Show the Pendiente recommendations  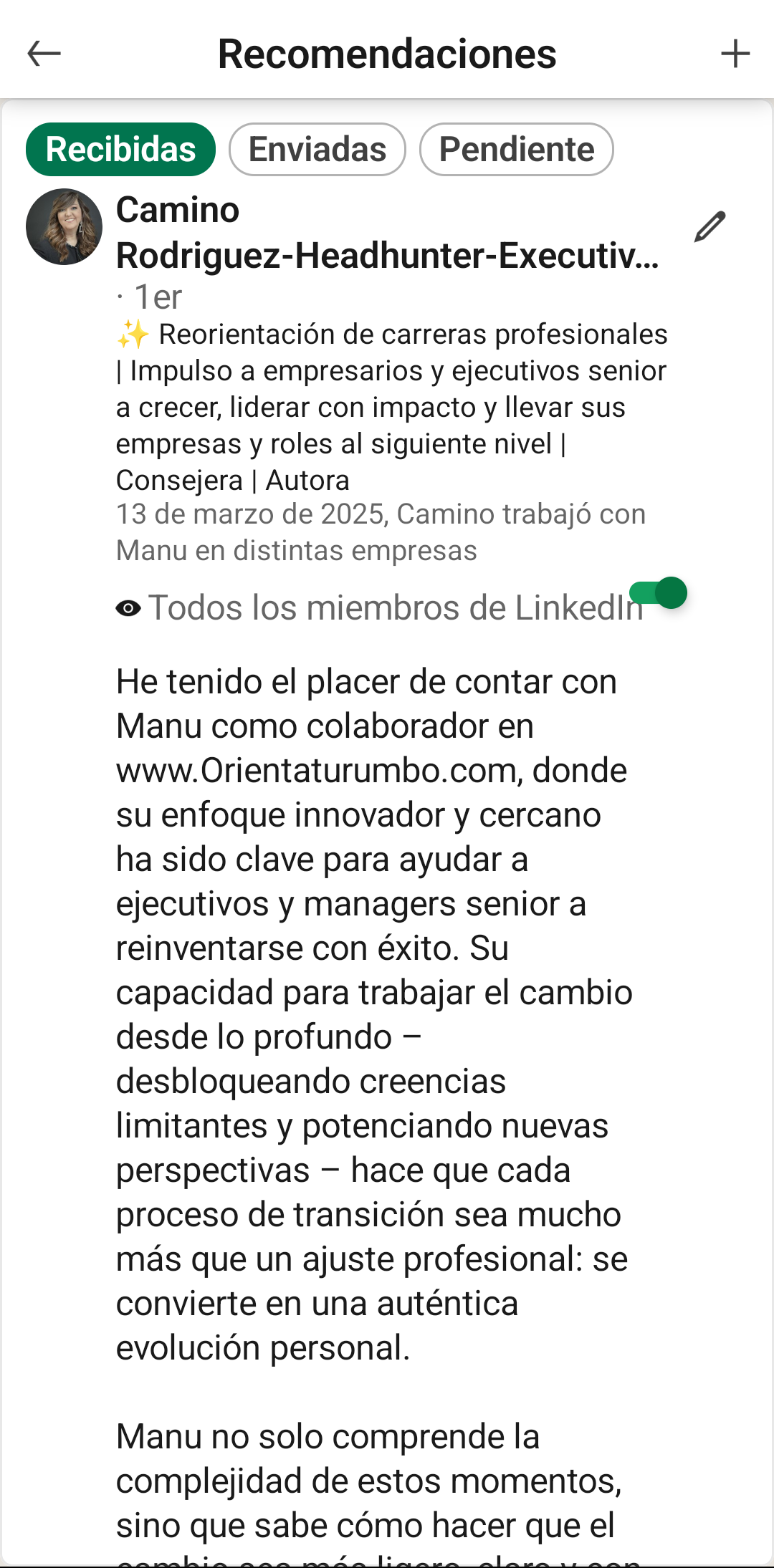(516, 150)
